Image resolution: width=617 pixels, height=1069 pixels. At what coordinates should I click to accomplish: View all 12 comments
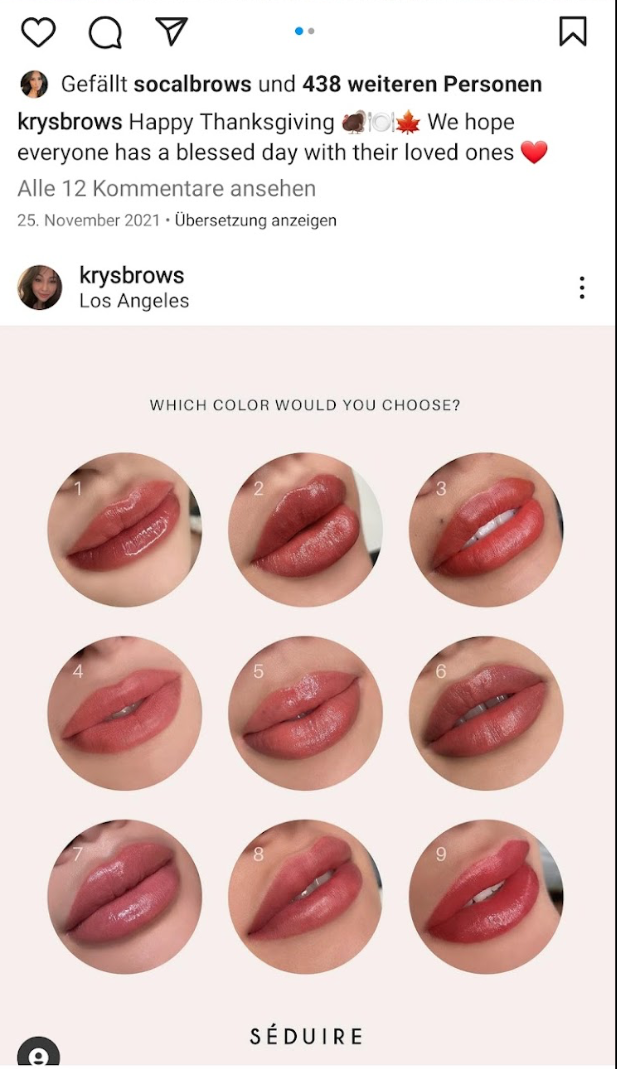click(x=166, y=188)
